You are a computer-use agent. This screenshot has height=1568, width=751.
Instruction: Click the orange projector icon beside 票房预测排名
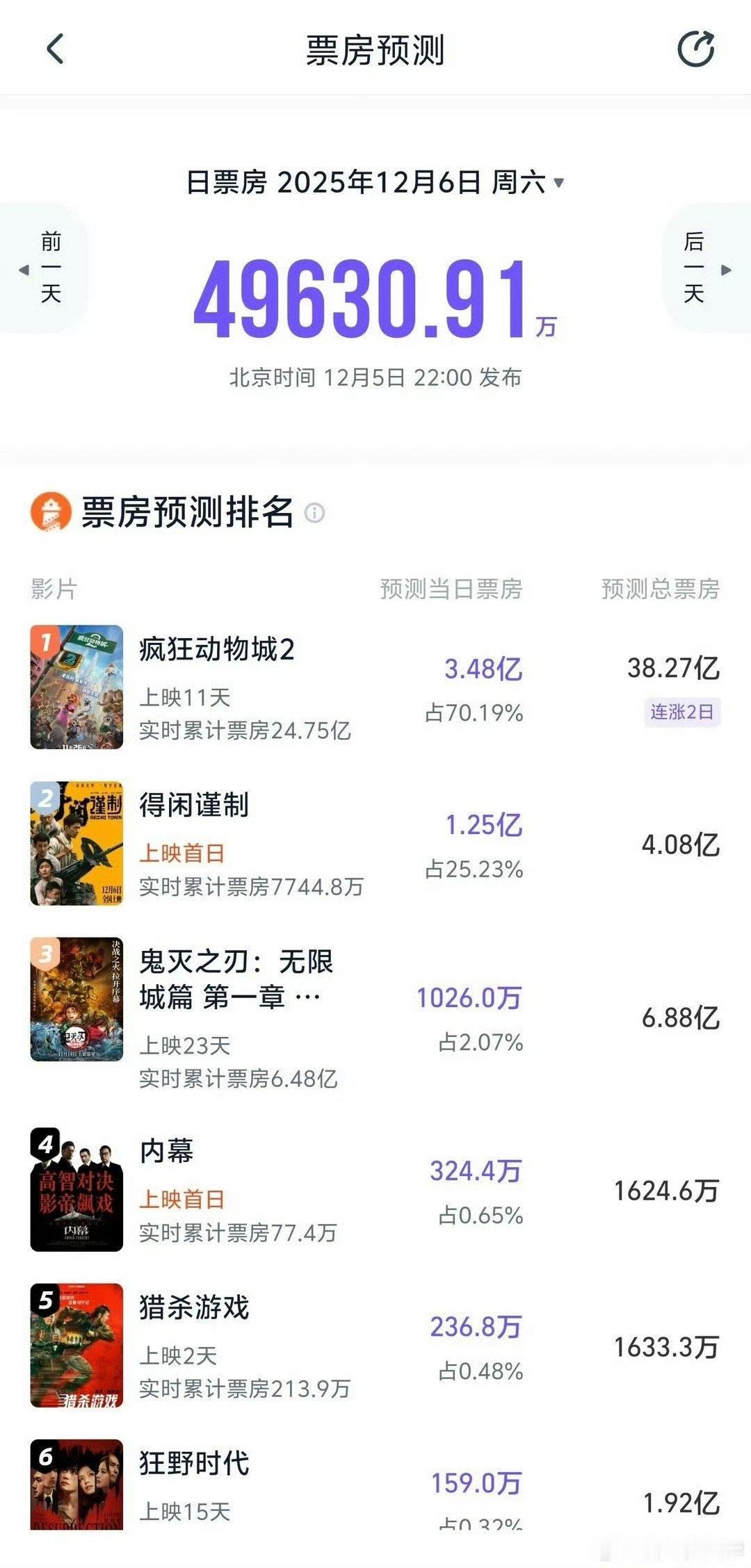coord(52,512)
